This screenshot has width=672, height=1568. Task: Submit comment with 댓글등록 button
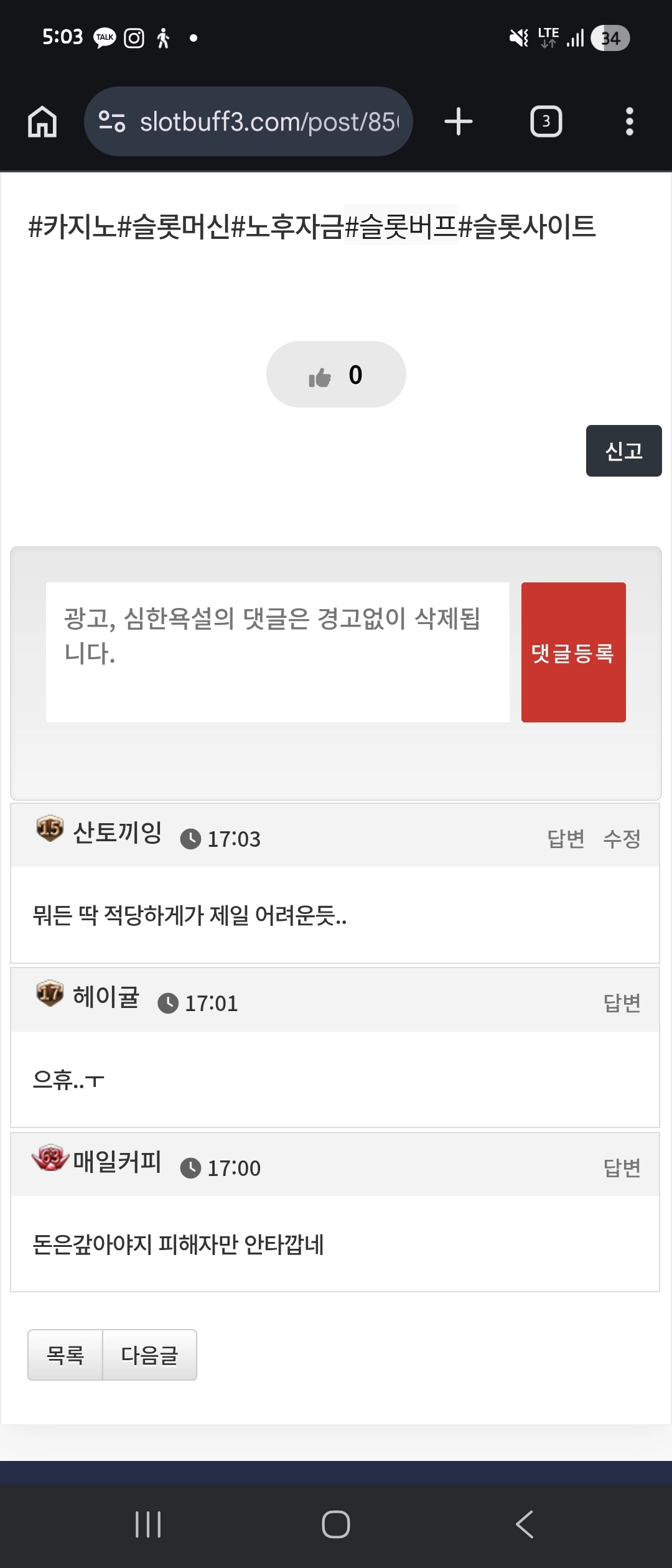[573, 652]
